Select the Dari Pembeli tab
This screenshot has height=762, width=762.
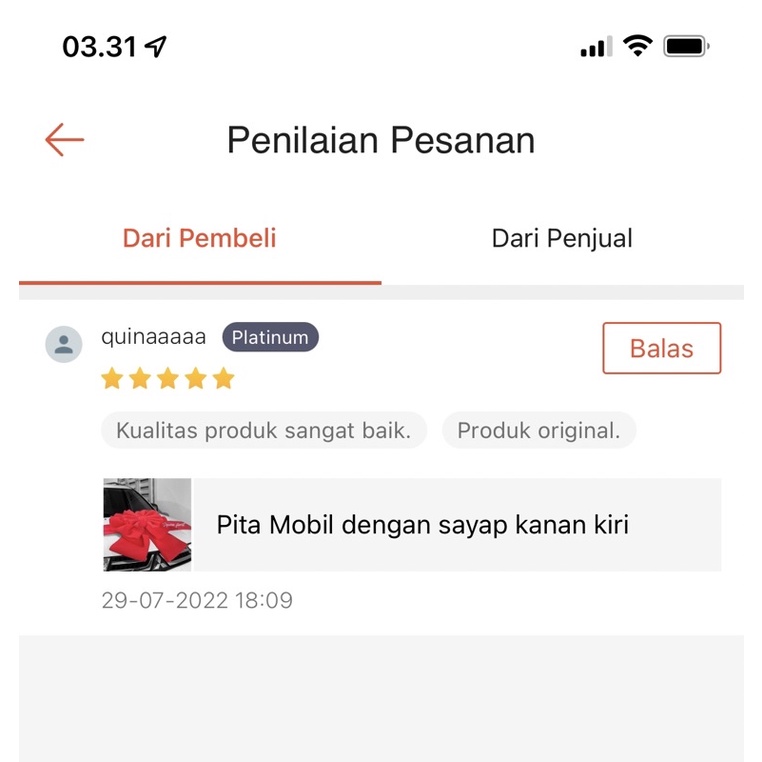[x=199, y=239]
